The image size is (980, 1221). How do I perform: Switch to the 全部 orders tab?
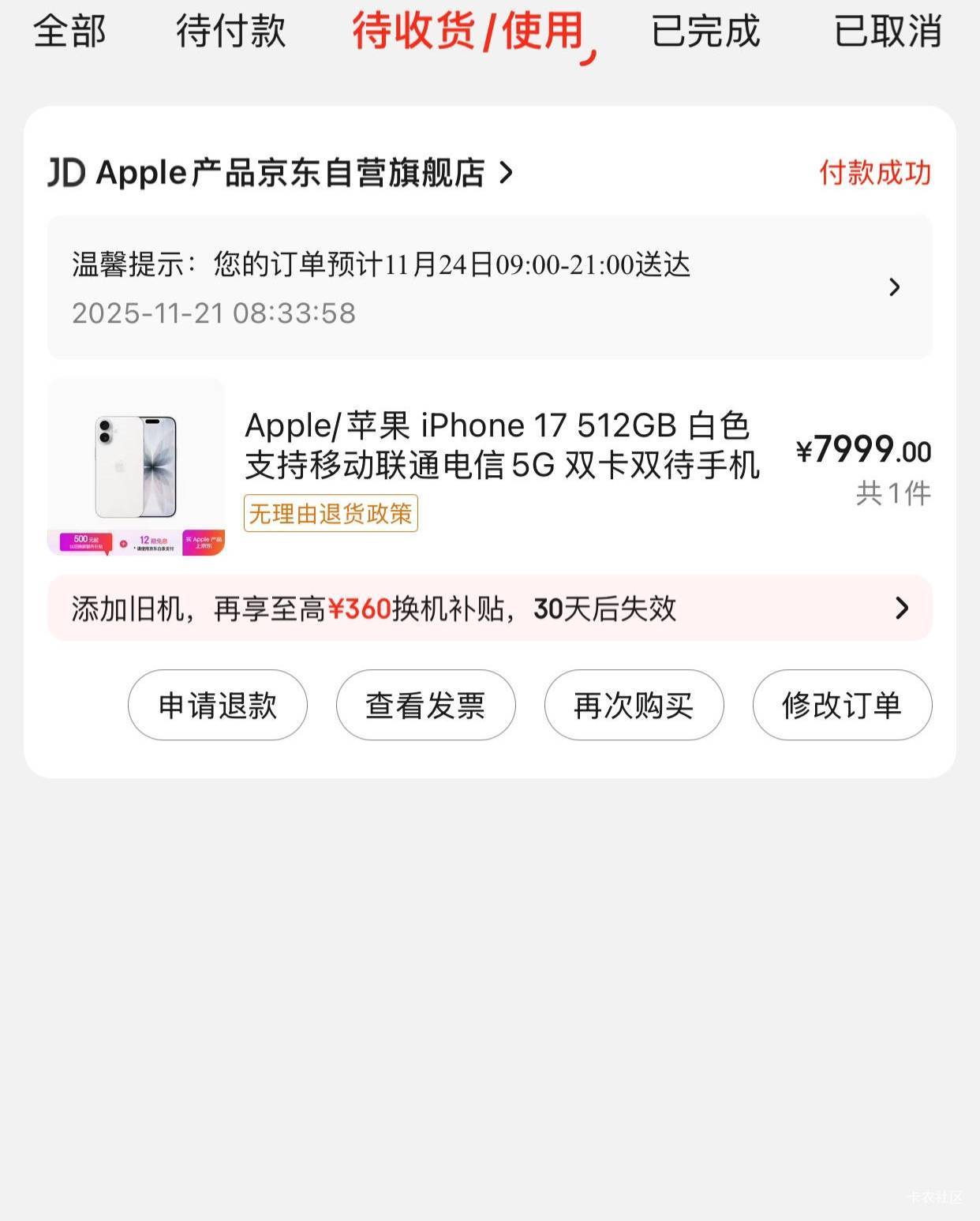click(69, 32)
